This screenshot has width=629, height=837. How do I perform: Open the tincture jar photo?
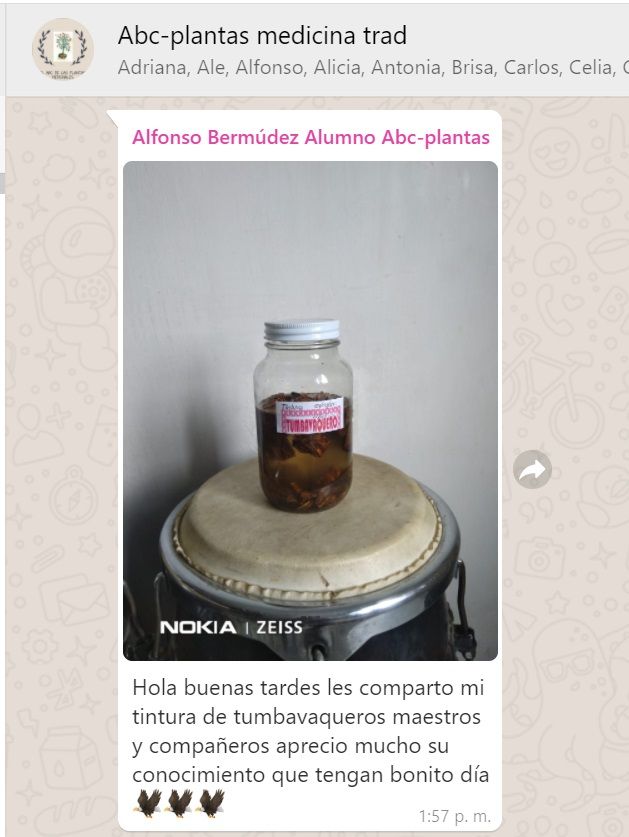[310, 410]
